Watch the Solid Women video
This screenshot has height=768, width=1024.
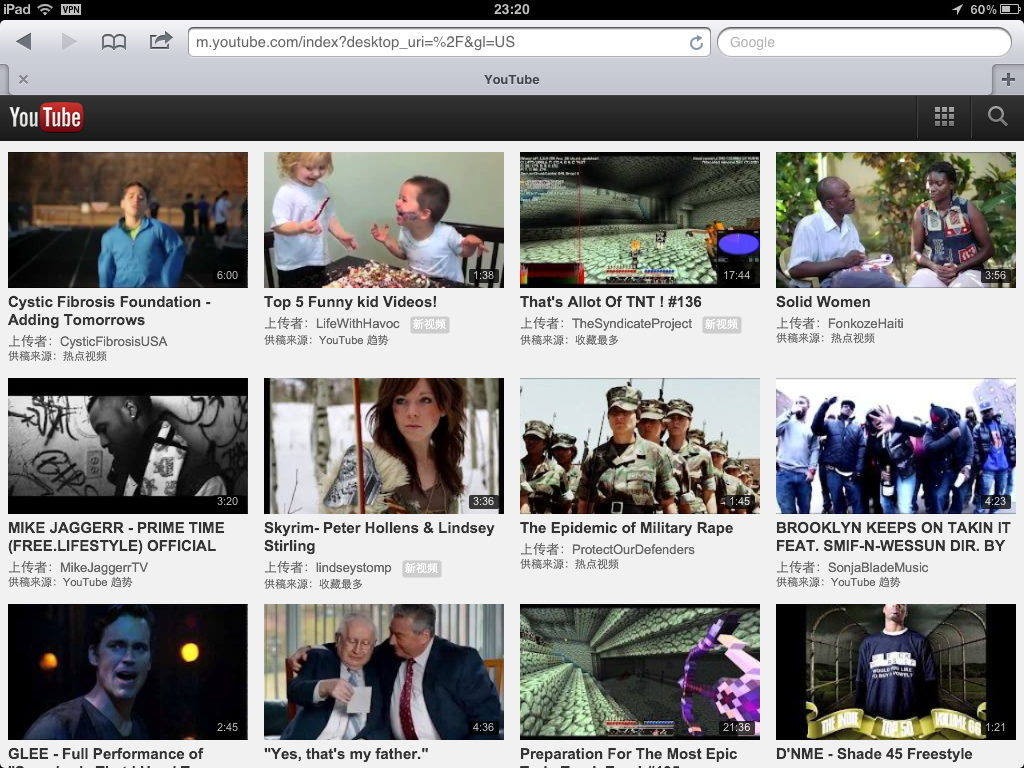click(896, 220)
